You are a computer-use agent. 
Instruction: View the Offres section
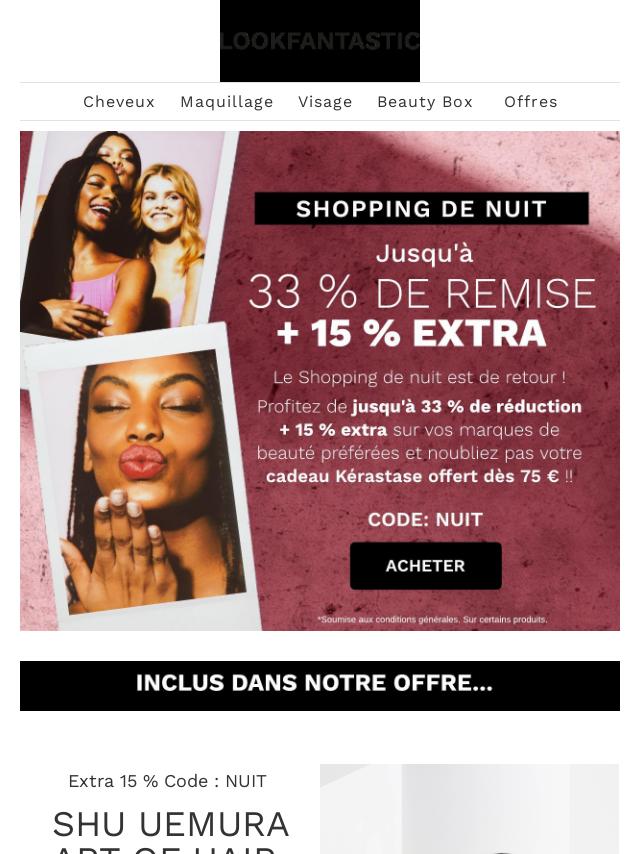530,102
